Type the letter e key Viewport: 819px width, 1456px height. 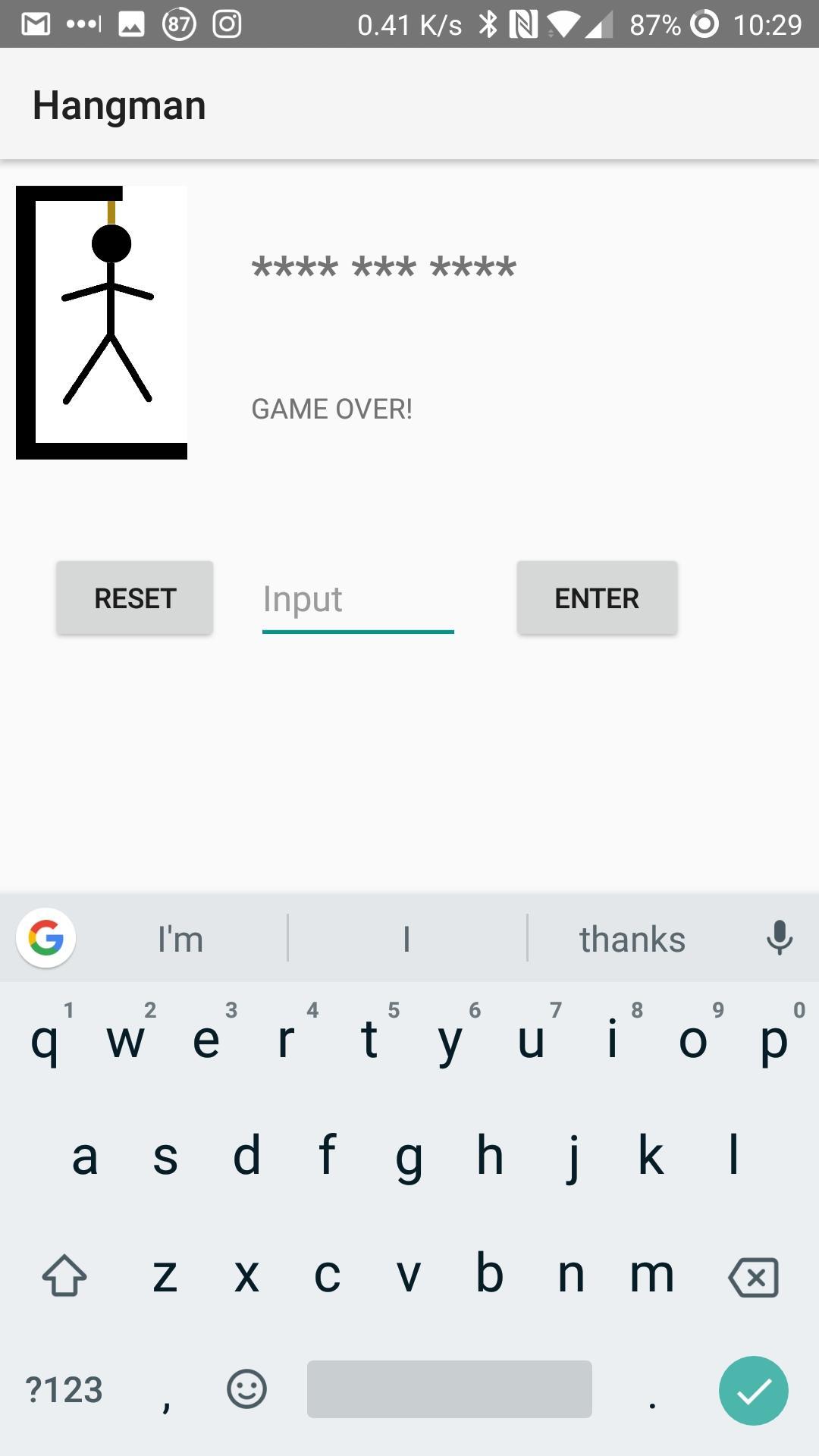click(x=206, y=1040)
